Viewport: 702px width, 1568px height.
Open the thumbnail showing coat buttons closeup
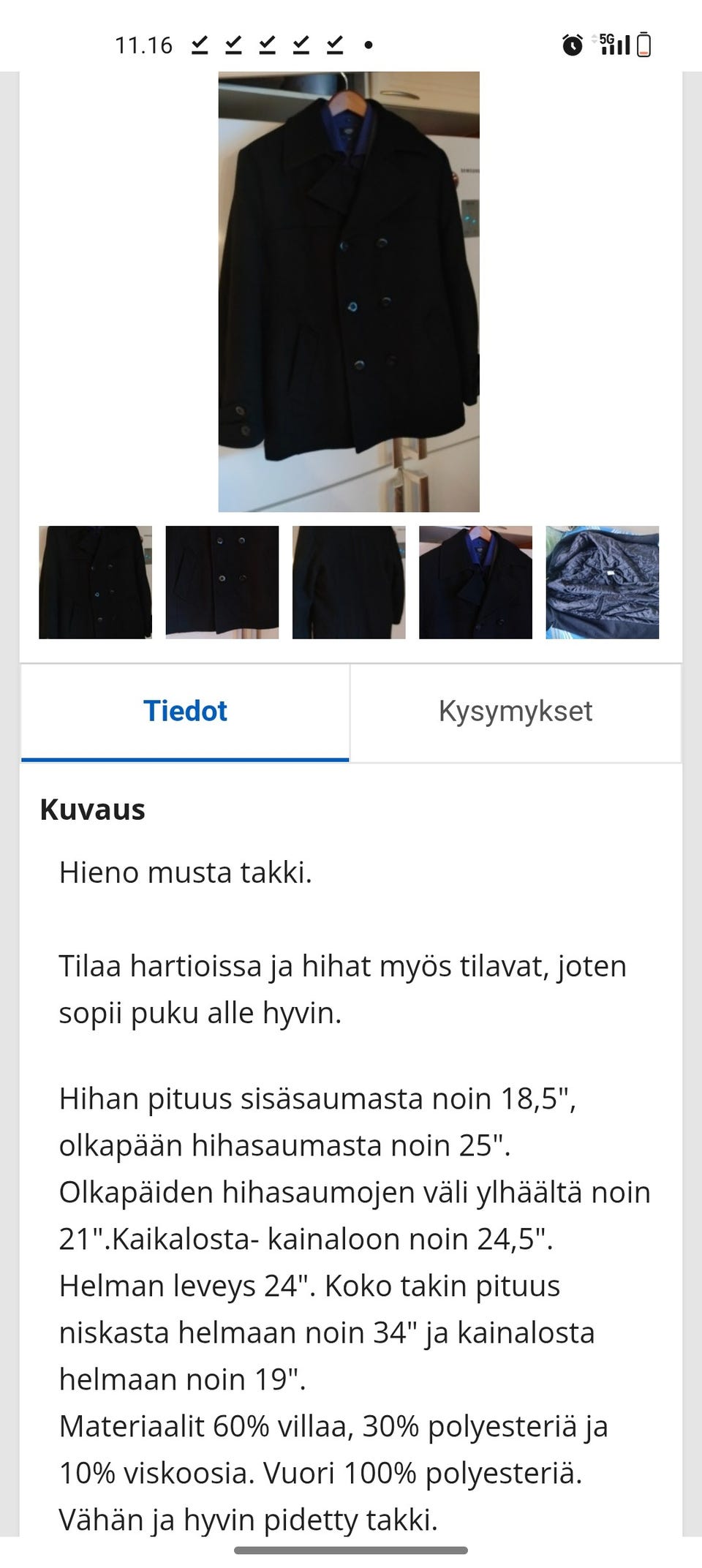pos(222,581)
